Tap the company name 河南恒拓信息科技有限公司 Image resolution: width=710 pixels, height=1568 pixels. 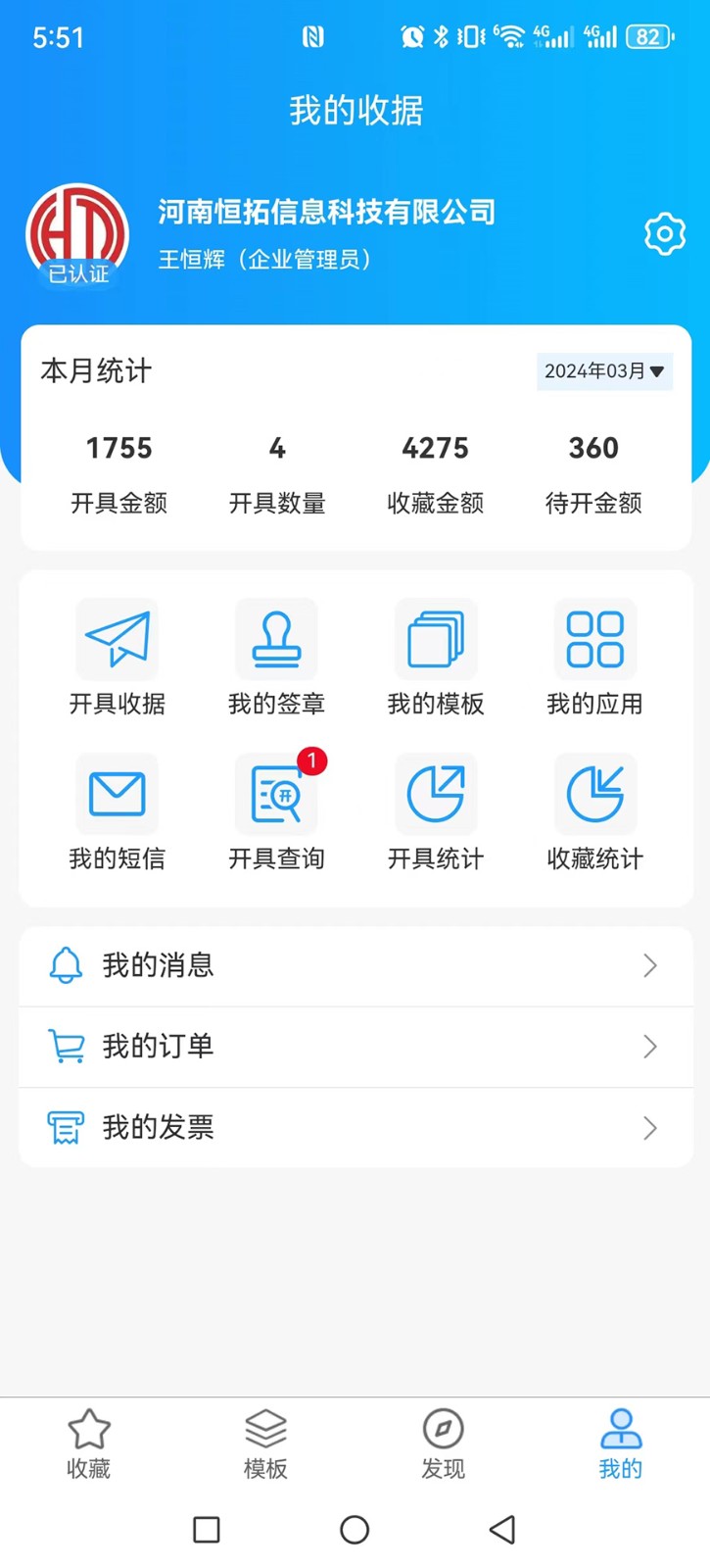tap(326, 212)
